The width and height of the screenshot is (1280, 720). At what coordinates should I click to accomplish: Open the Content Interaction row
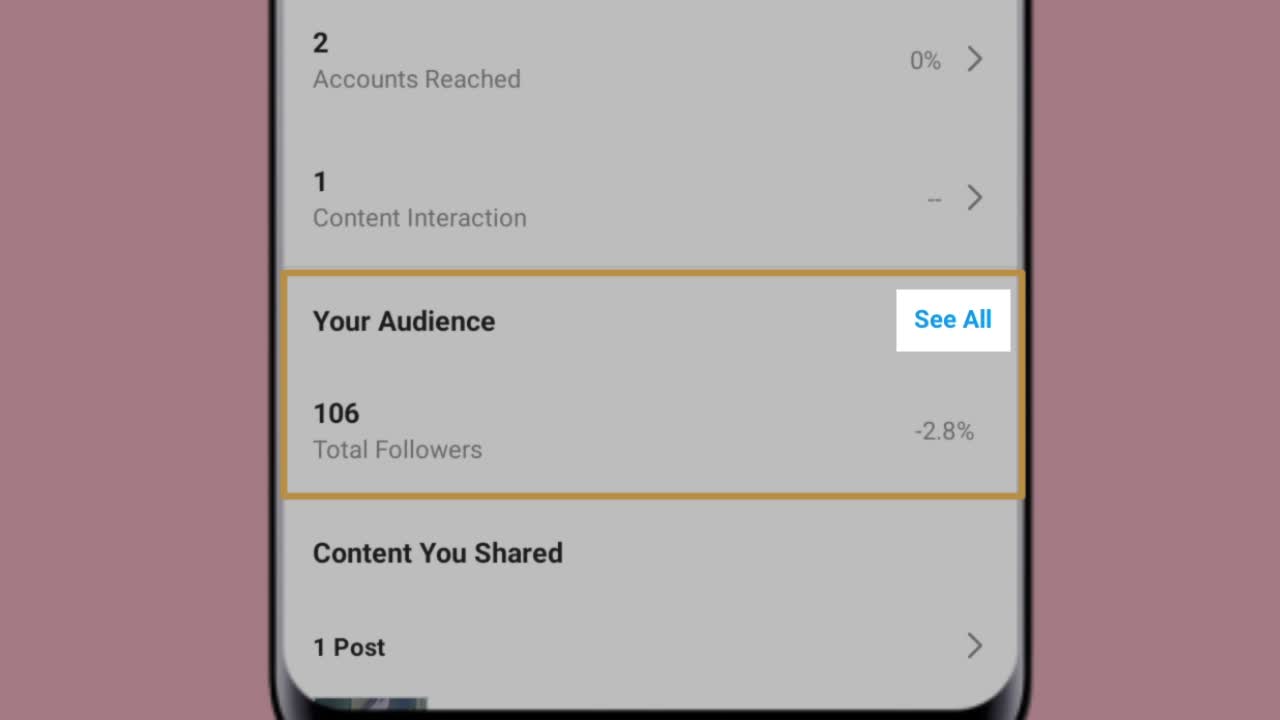point(648,199)
